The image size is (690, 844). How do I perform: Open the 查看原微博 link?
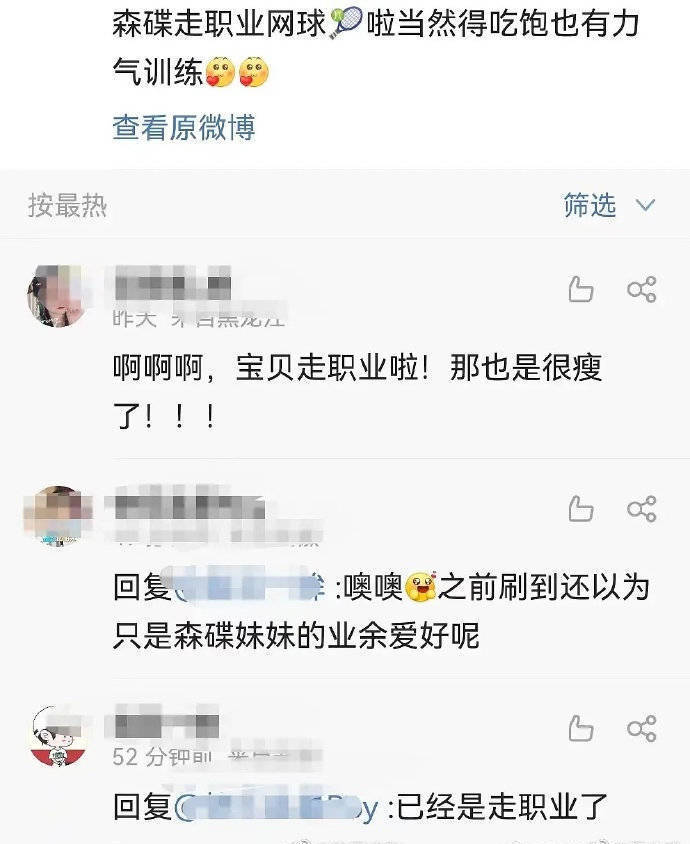[184, 127]
